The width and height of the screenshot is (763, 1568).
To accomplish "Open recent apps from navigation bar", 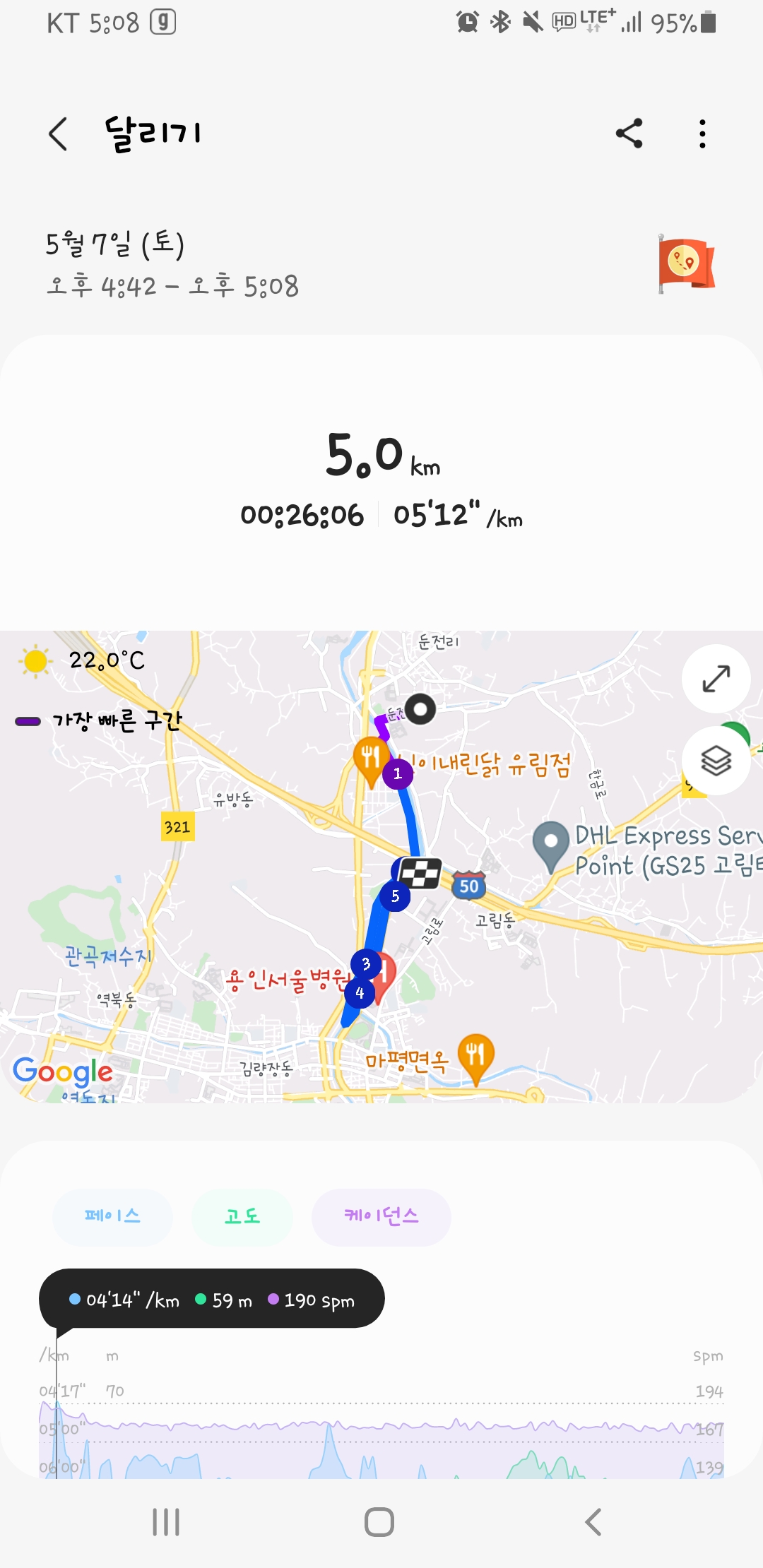I will pos(166,1522).
